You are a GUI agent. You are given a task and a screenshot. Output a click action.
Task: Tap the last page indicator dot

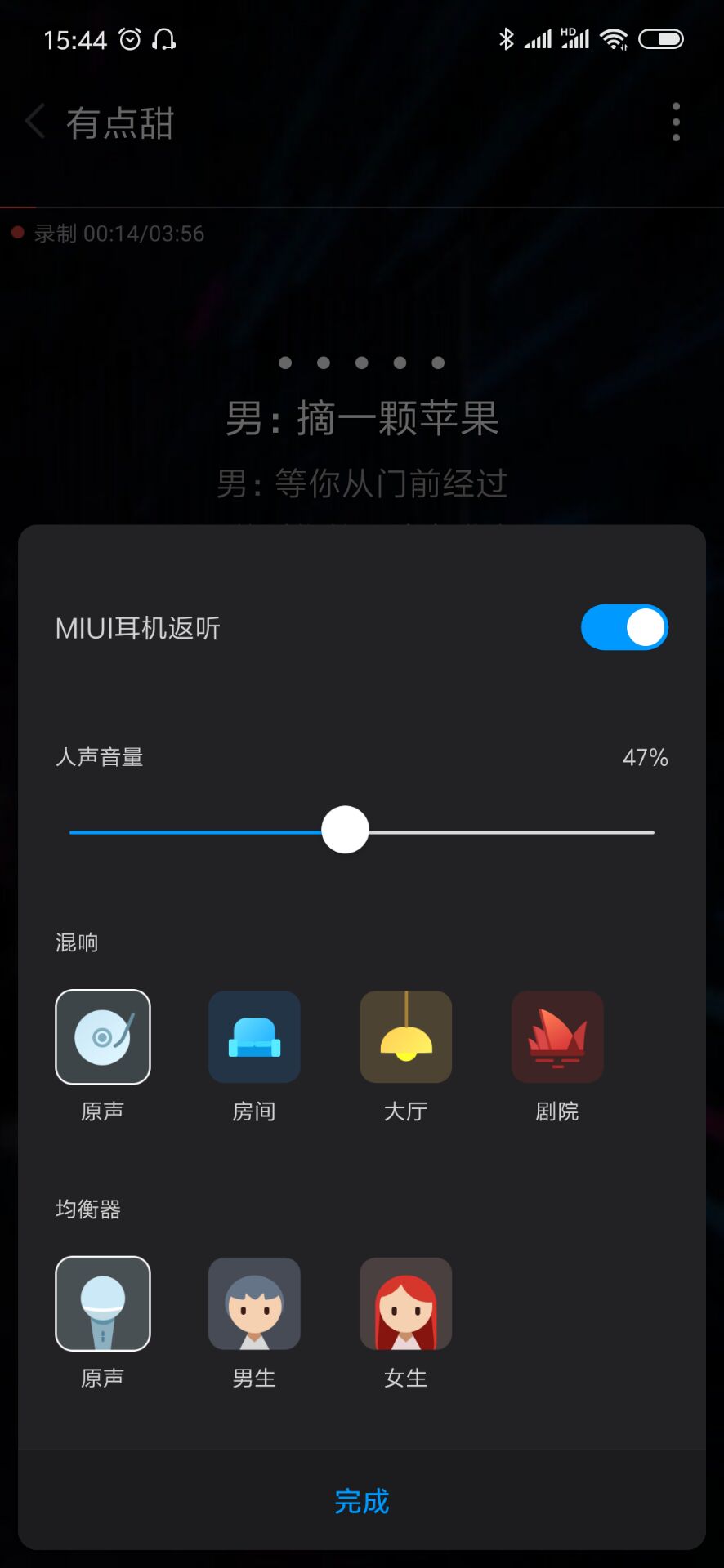(437, 363)
